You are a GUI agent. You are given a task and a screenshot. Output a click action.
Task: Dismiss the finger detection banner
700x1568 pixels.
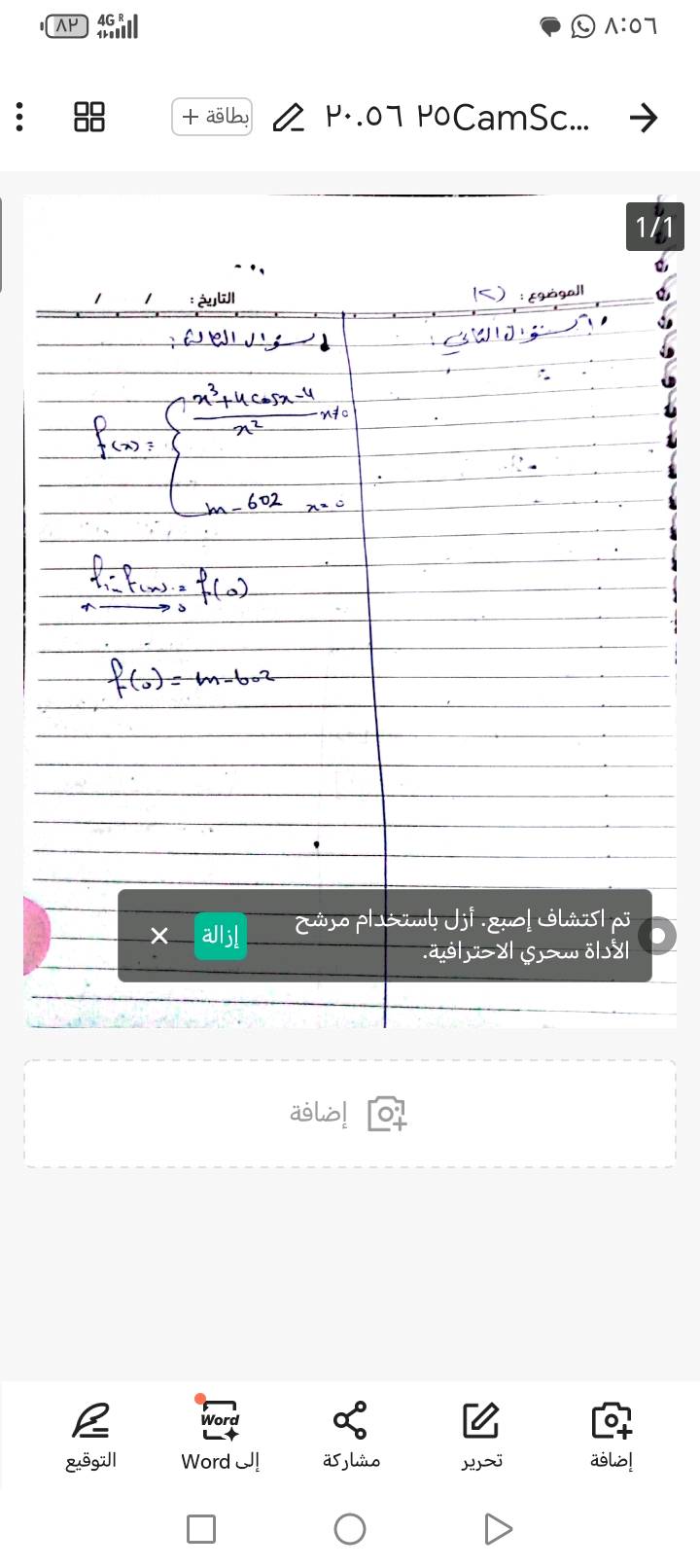point(159,936)
